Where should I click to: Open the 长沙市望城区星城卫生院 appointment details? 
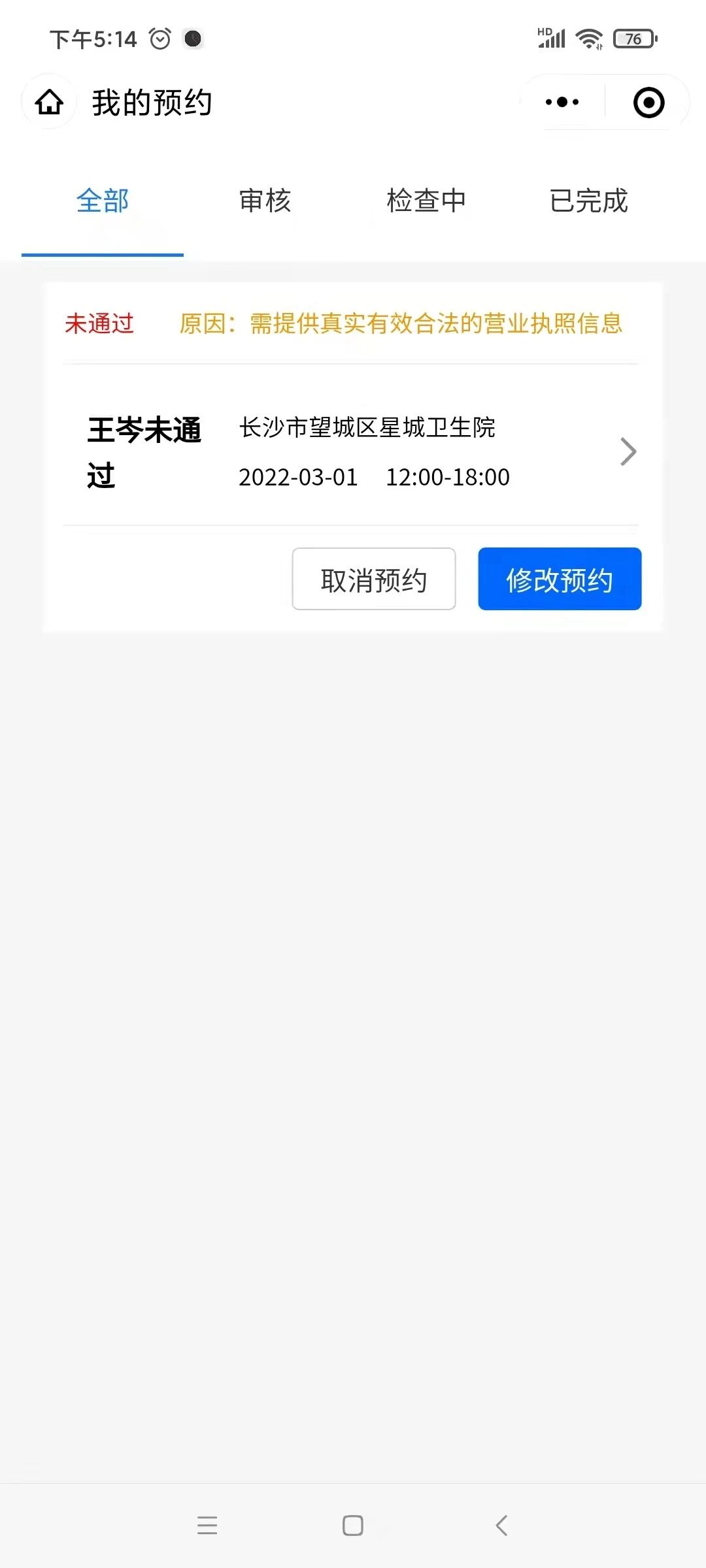[351, 451]
